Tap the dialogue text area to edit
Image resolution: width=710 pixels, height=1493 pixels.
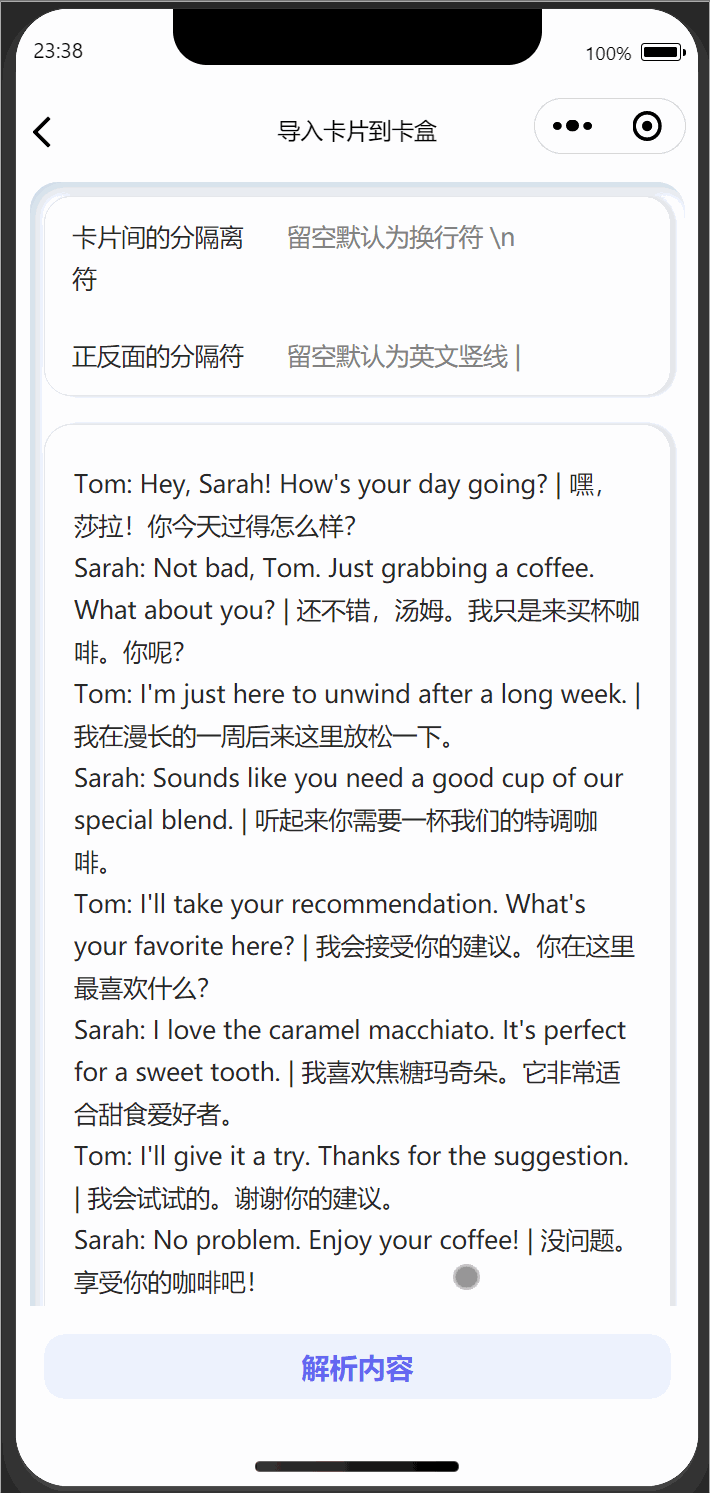[x=356, y=860]
